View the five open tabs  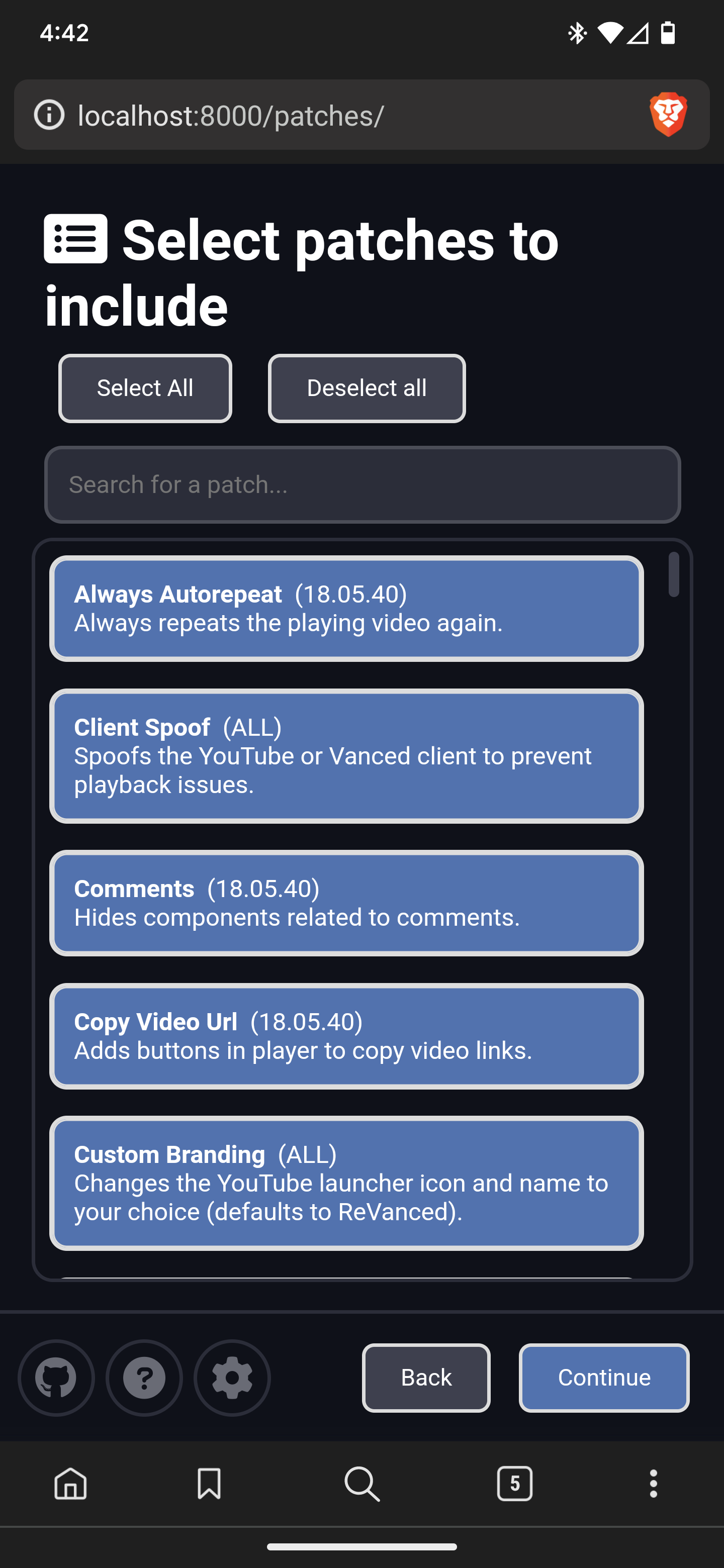pos(514,1484)
